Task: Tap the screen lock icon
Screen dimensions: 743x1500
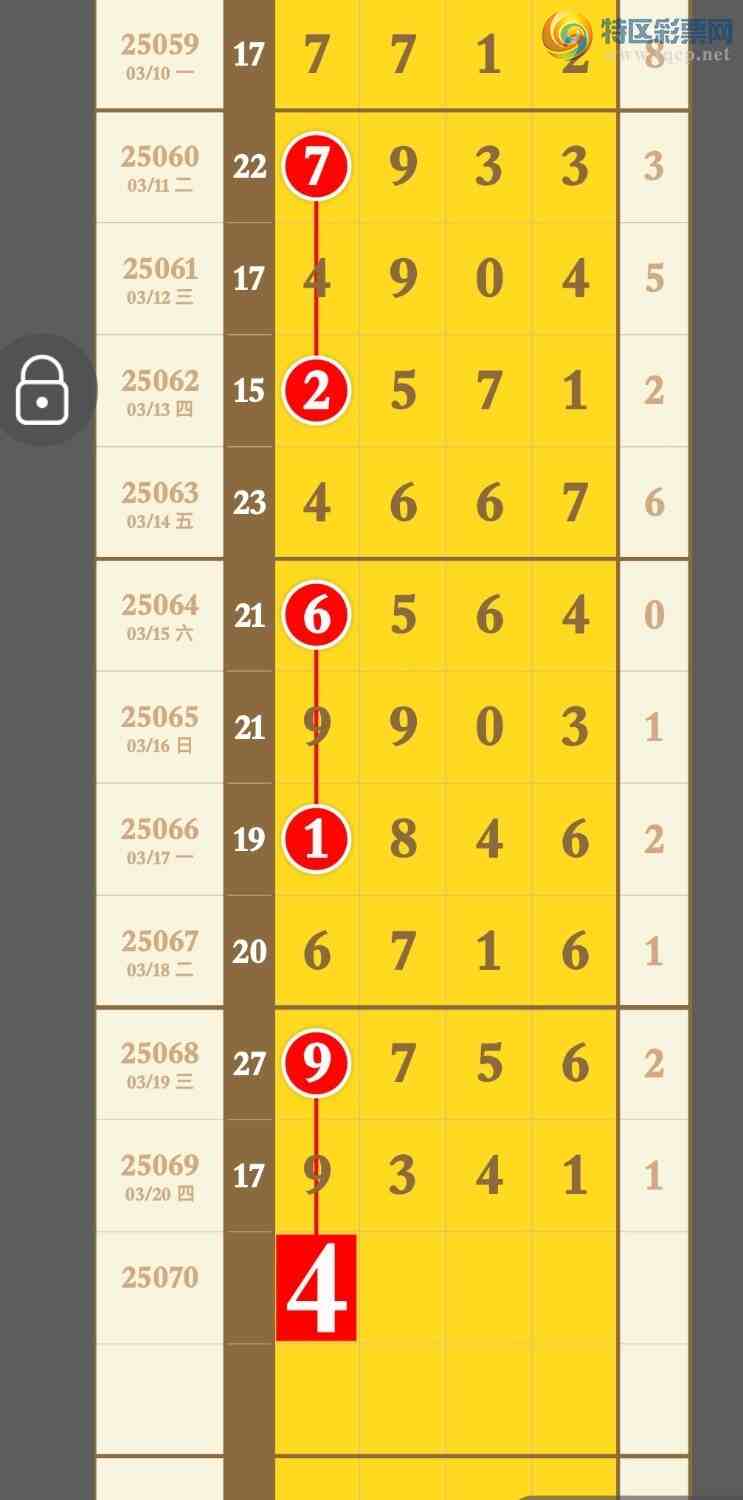Action: click(x=42, y=390)
